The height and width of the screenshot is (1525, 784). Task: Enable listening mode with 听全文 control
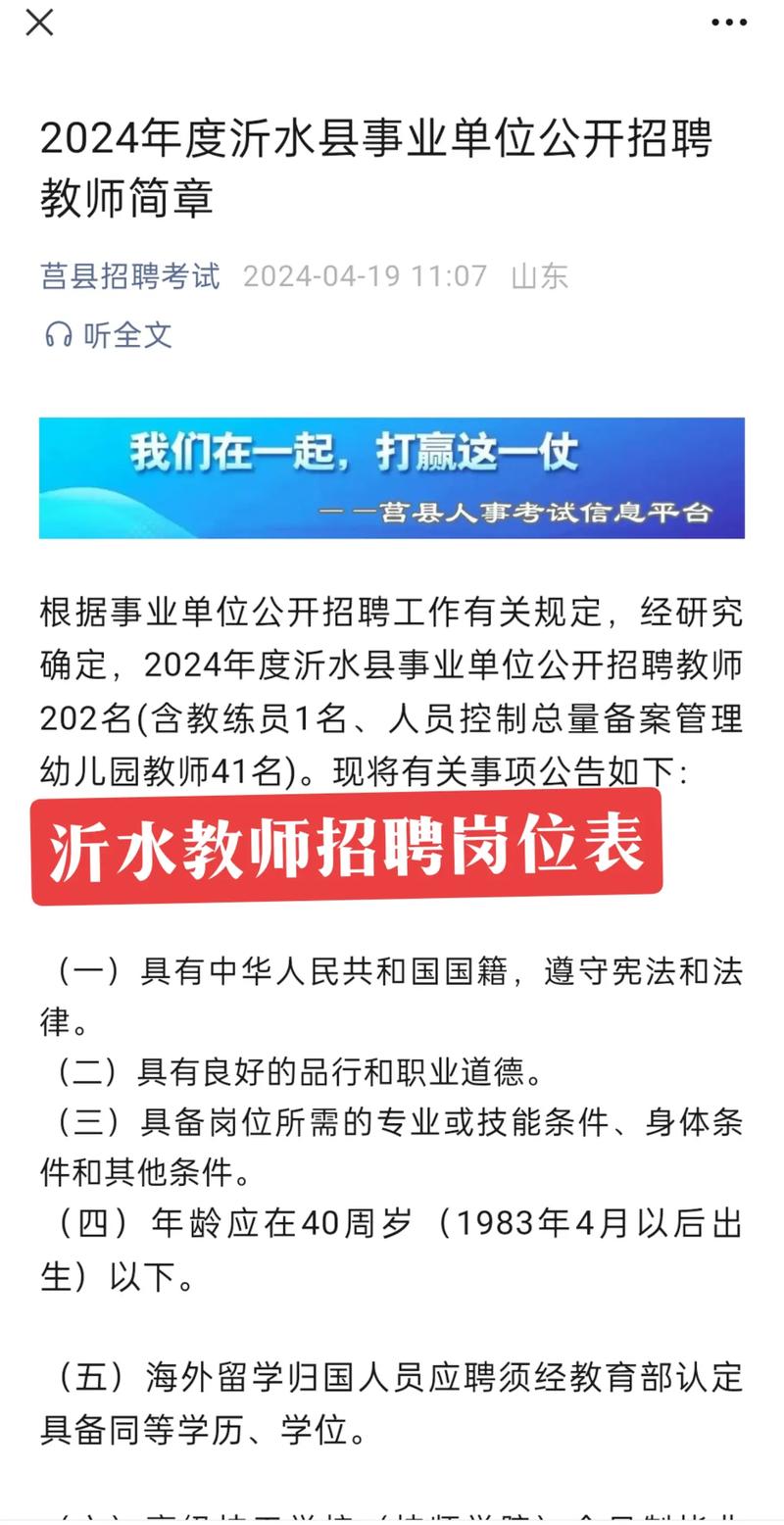pyautogui.click(x=127, y=336)
